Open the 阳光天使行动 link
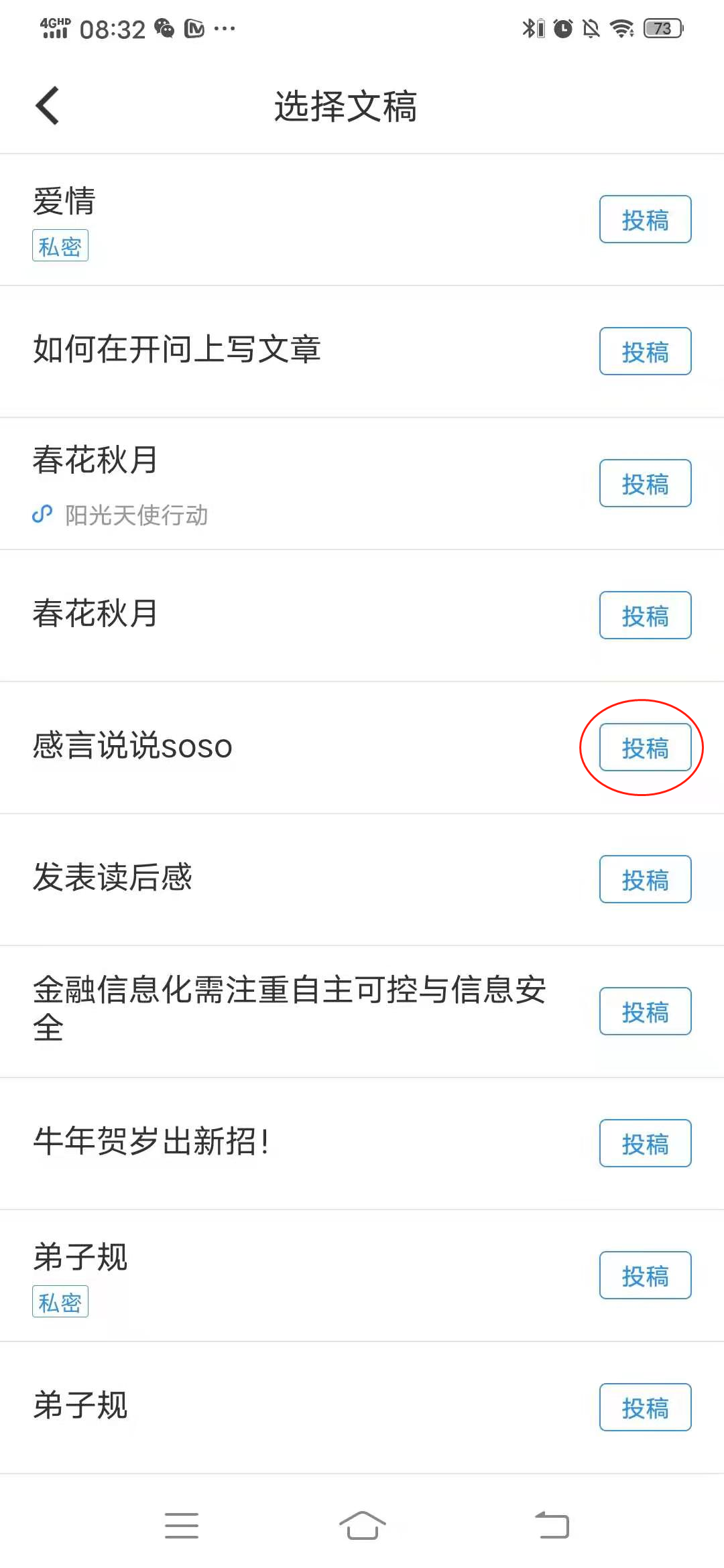This screenshot has height=1568, width=724. pyautogui.click(x=135, y=515)
